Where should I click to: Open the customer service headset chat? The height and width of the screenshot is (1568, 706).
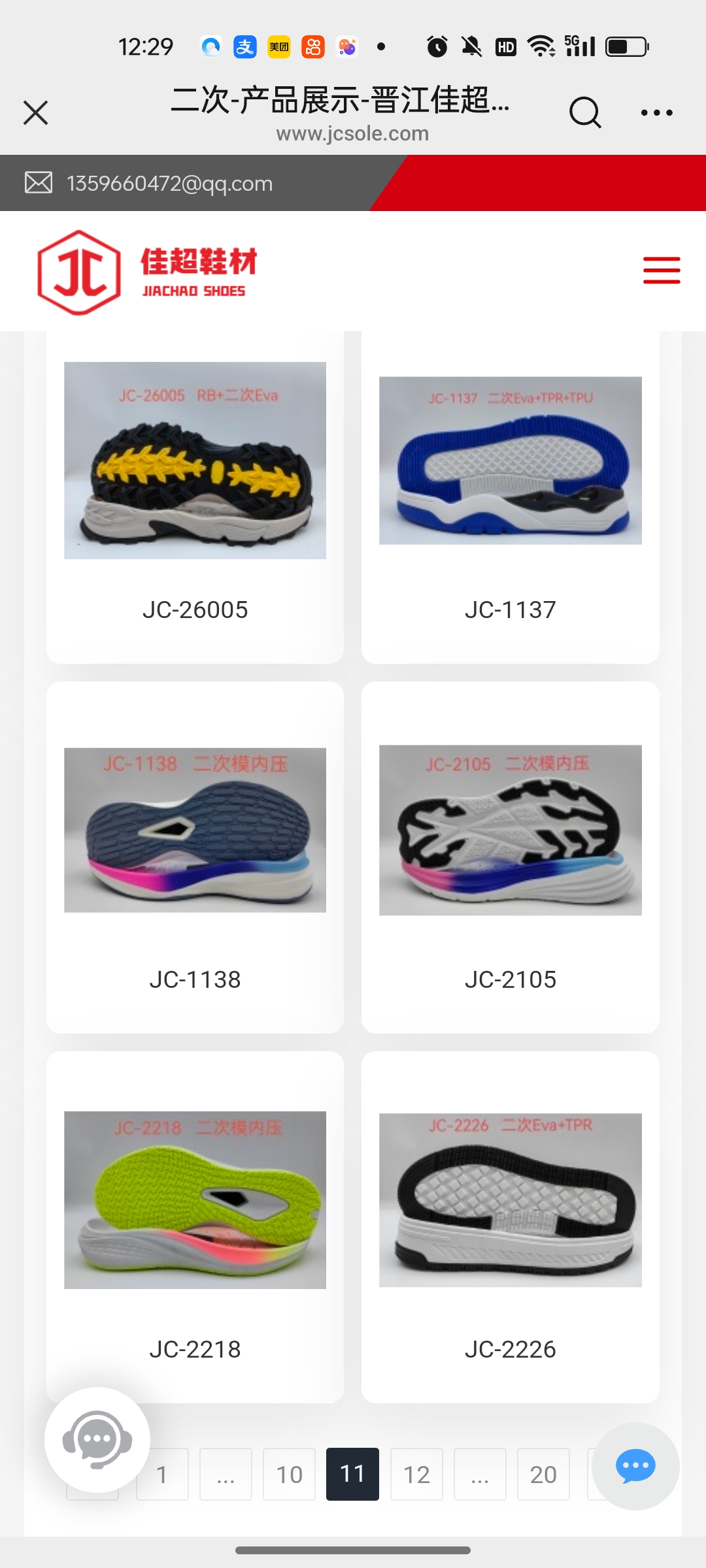[97, 1439]
